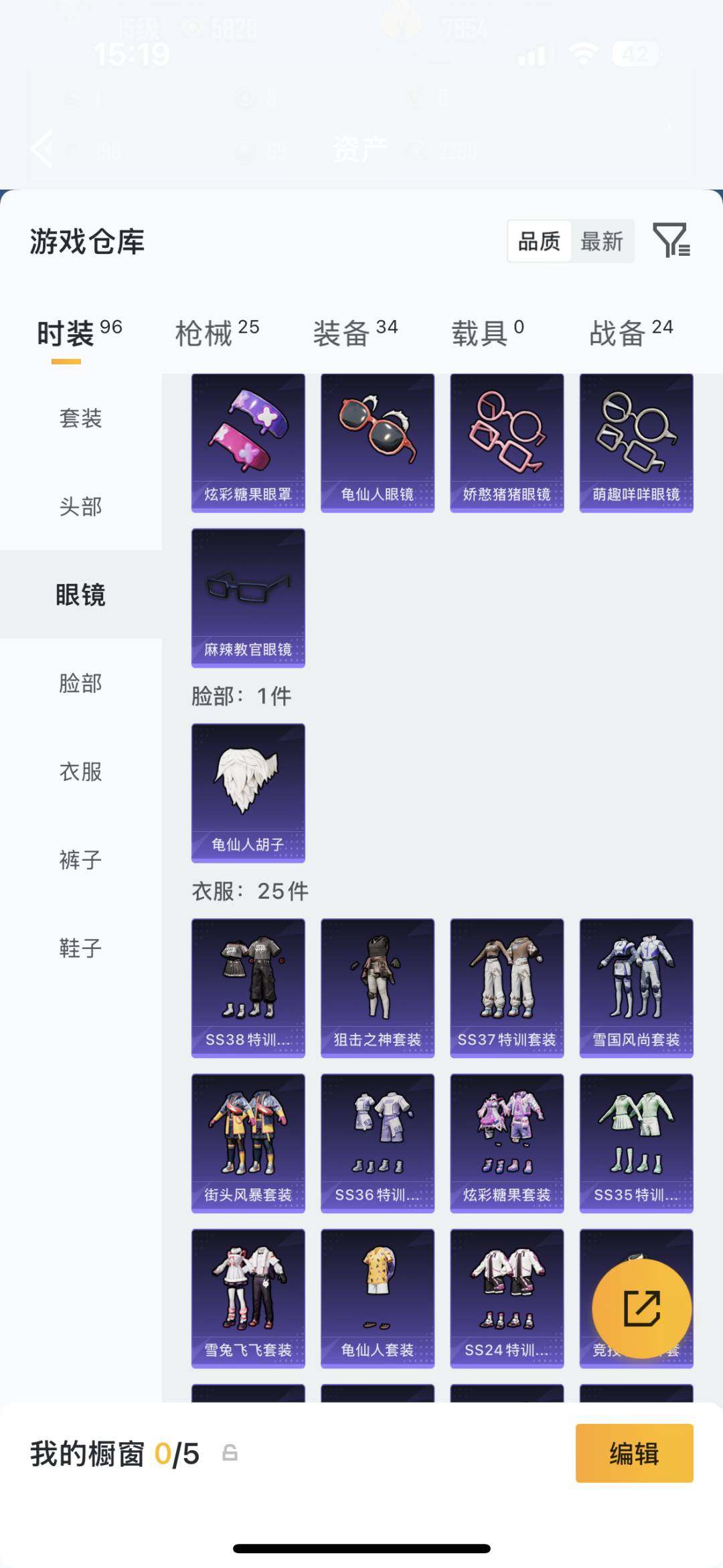Switch to the 枪械 tab
The image size is (723, 1568).
tap(216, 333)
